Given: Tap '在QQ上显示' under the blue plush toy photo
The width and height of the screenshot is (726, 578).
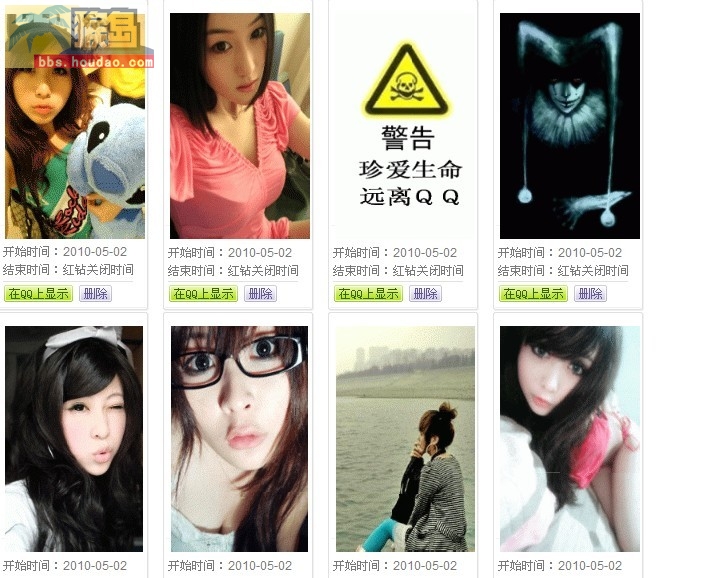Looking at the screenshot, I should [x=38, y=294].
